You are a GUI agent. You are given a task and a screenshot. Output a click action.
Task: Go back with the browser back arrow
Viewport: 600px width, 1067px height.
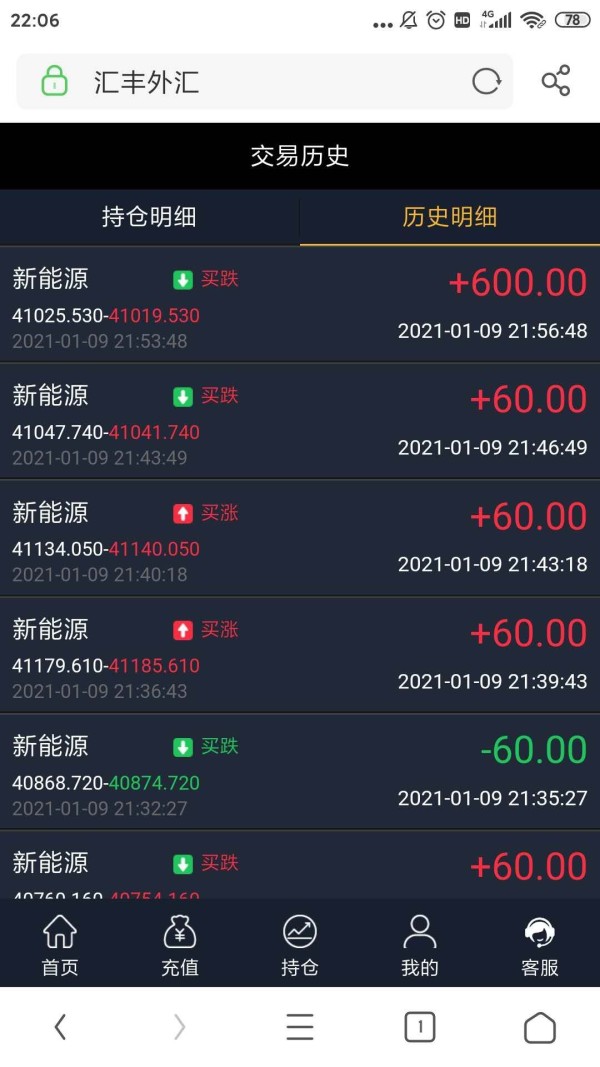click(60, 1027)
